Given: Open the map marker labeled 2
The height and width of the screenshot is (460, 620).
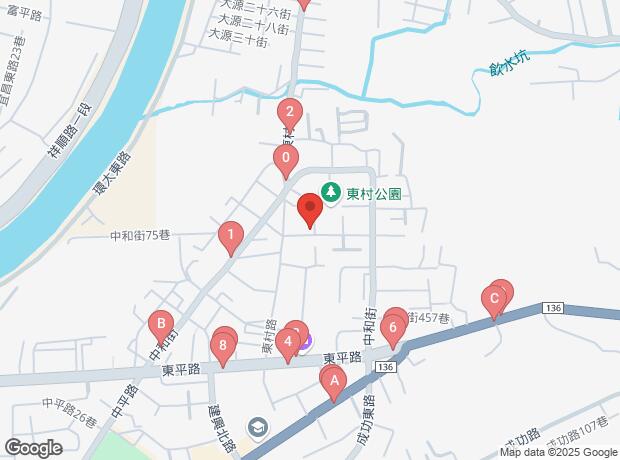Looking at the screenshot, I should 289,113.
